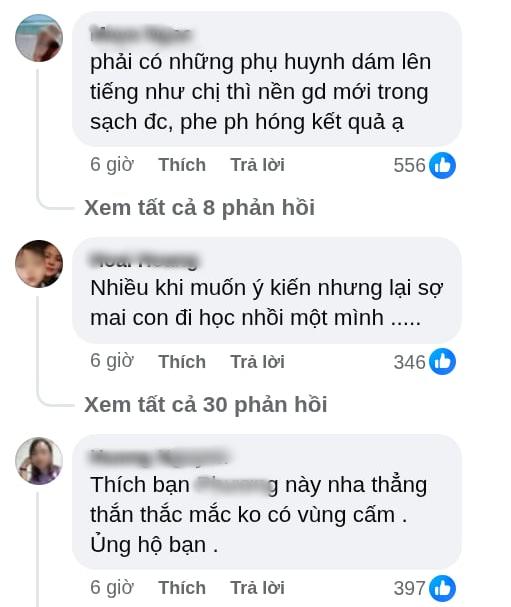View reactions on the 346-like comment
The width and height of the screenshot is (511, 607).
[x=425, y=362]
